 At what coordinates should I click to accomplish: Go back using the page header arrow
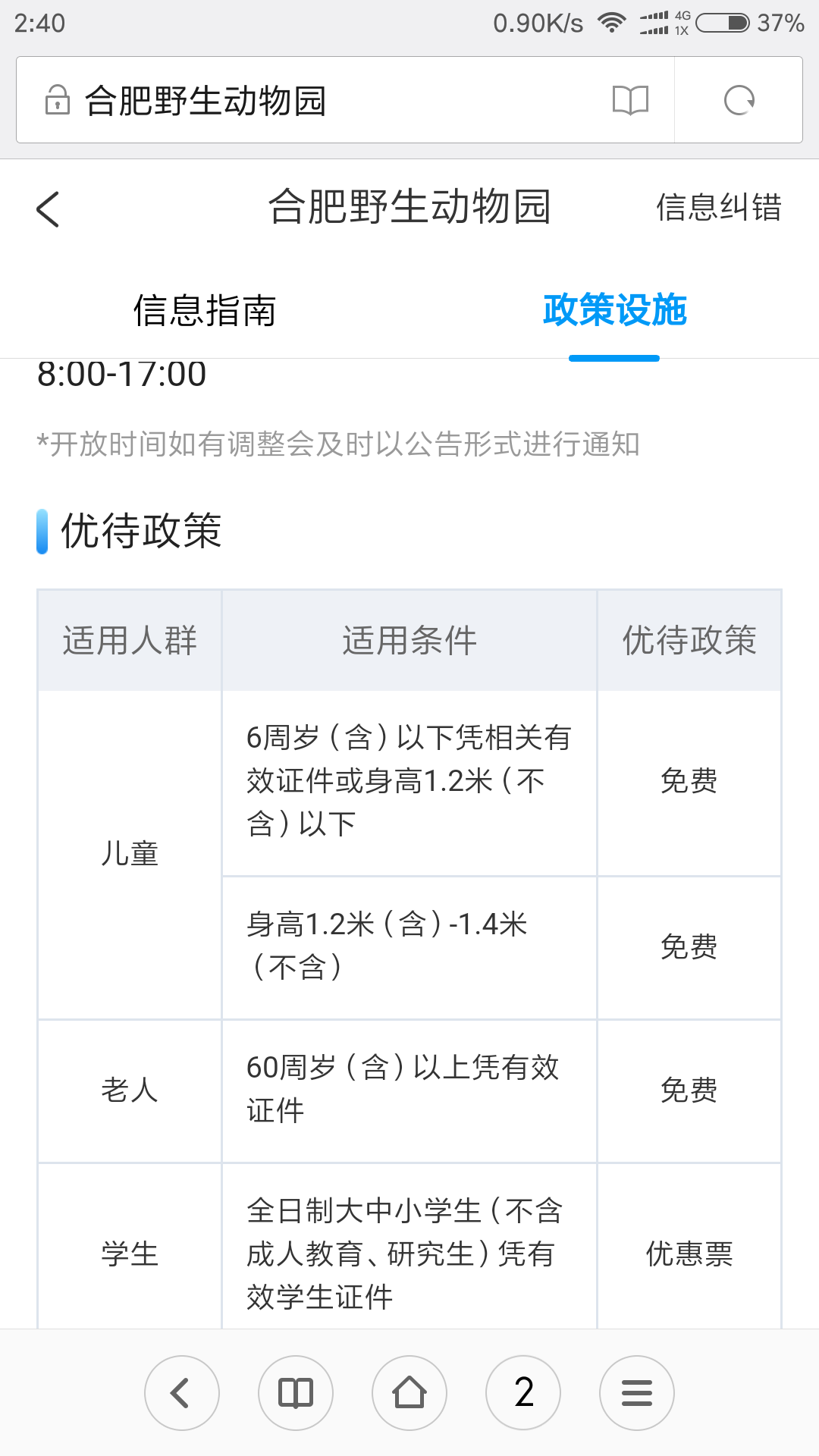(48, 209)
